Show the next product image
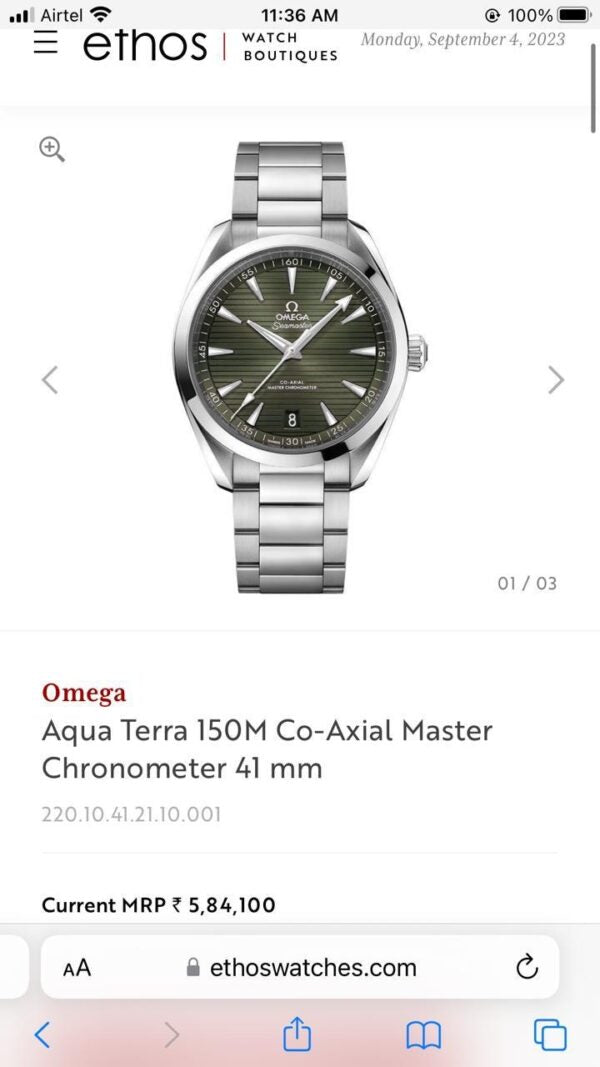The height and width of the screenshot is (1067, 600). click(x=556, y=380)
